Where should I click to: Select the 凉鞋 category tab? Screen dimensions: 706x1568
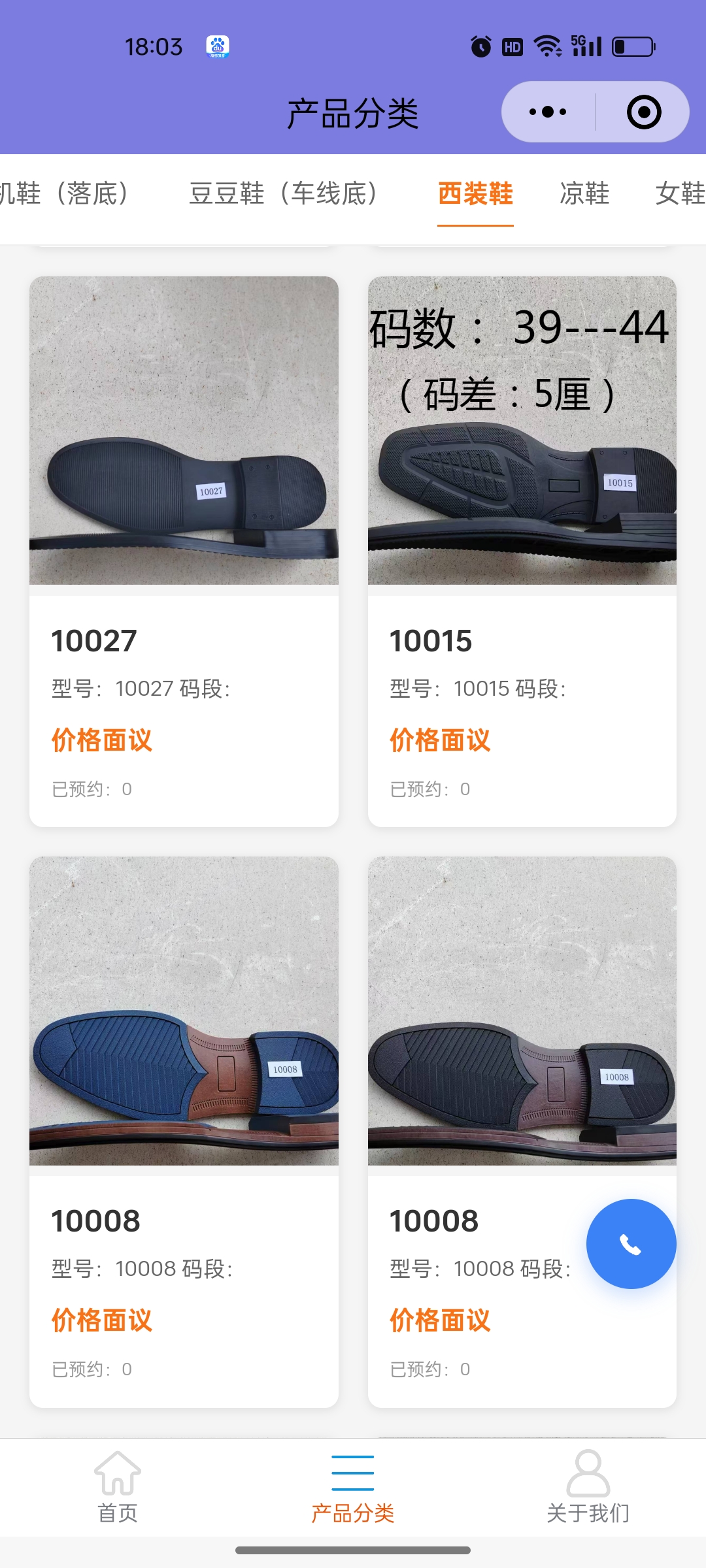pyautogui.click(x=584, y=193)
